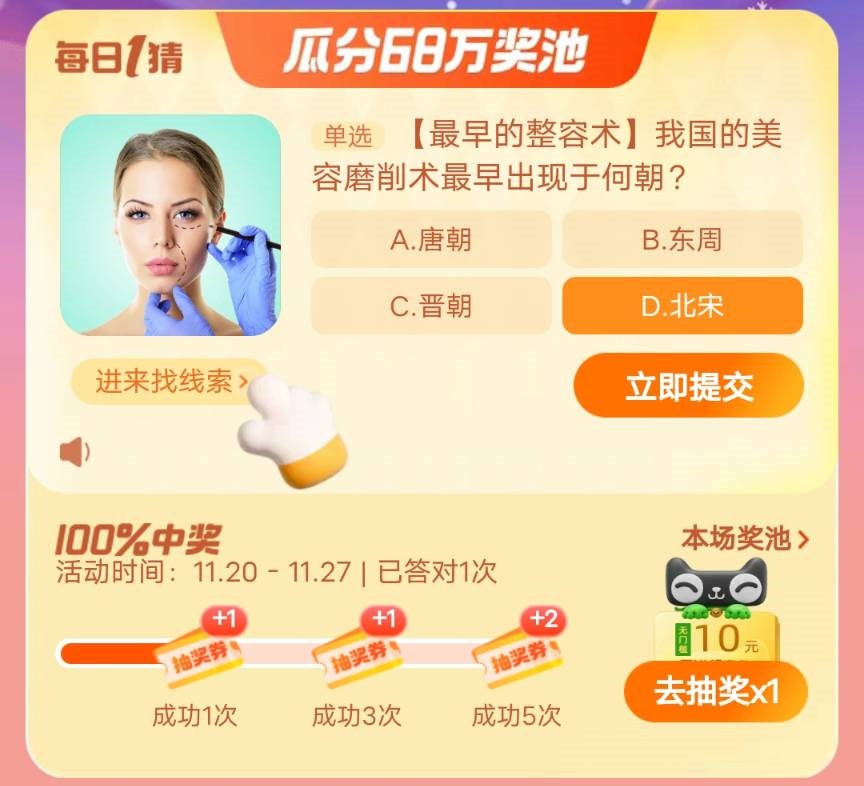
Task: Open 本场奖池 prize pool
Action: (745, 539)
